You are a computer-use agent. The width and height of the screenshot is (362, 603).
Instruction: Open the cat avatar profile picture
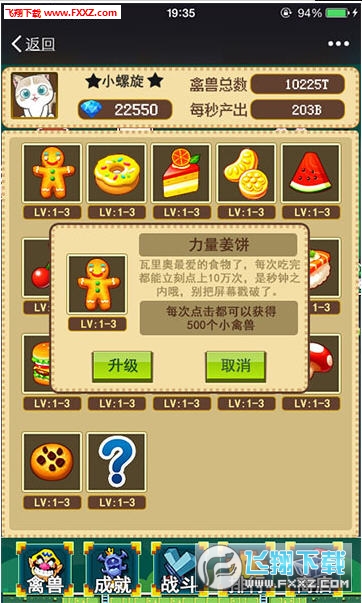click(x=35, y=95)
